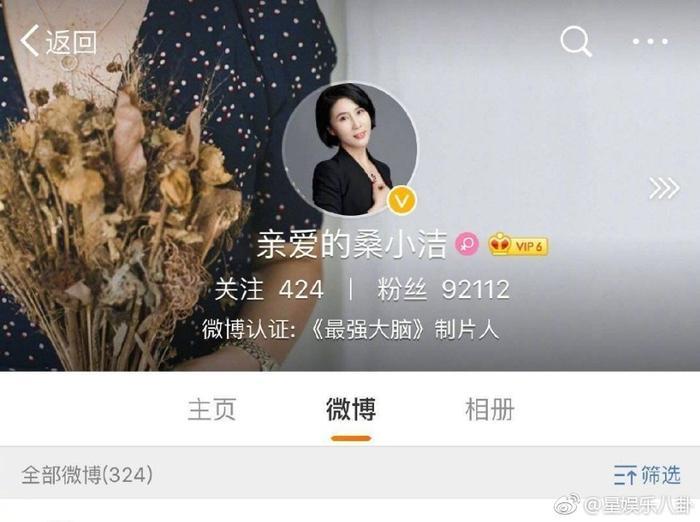Switch to the 相册 tab
700x522 pixels.
[490, 409]
